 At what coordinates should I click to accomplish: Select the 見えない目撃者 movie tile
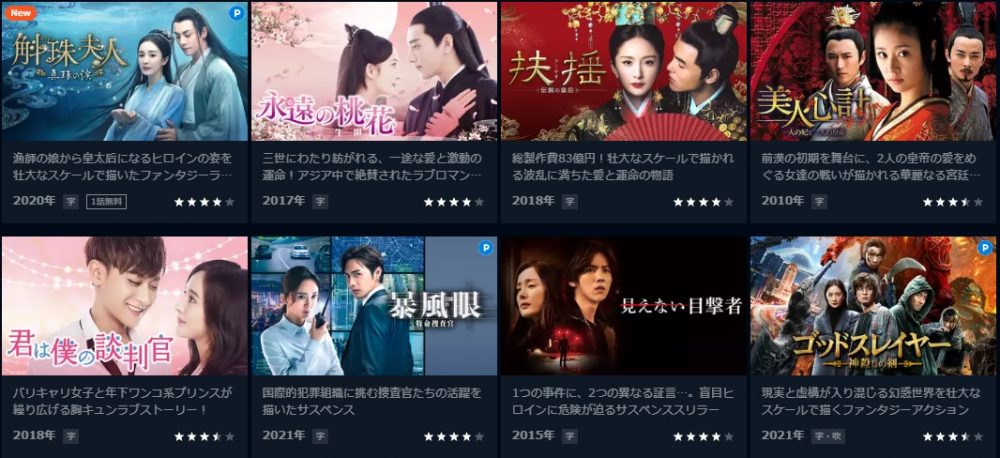click(623, 305)
